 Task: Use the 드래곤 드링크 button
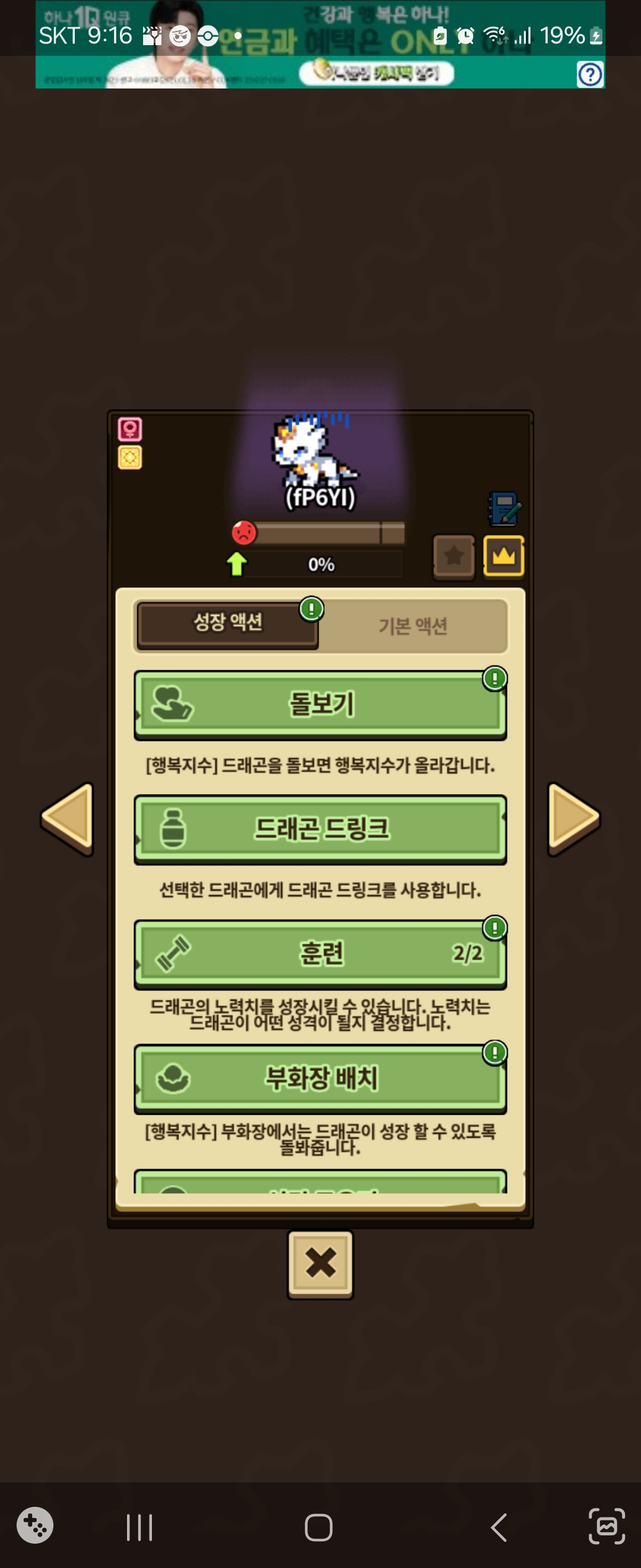pos(320,829)
